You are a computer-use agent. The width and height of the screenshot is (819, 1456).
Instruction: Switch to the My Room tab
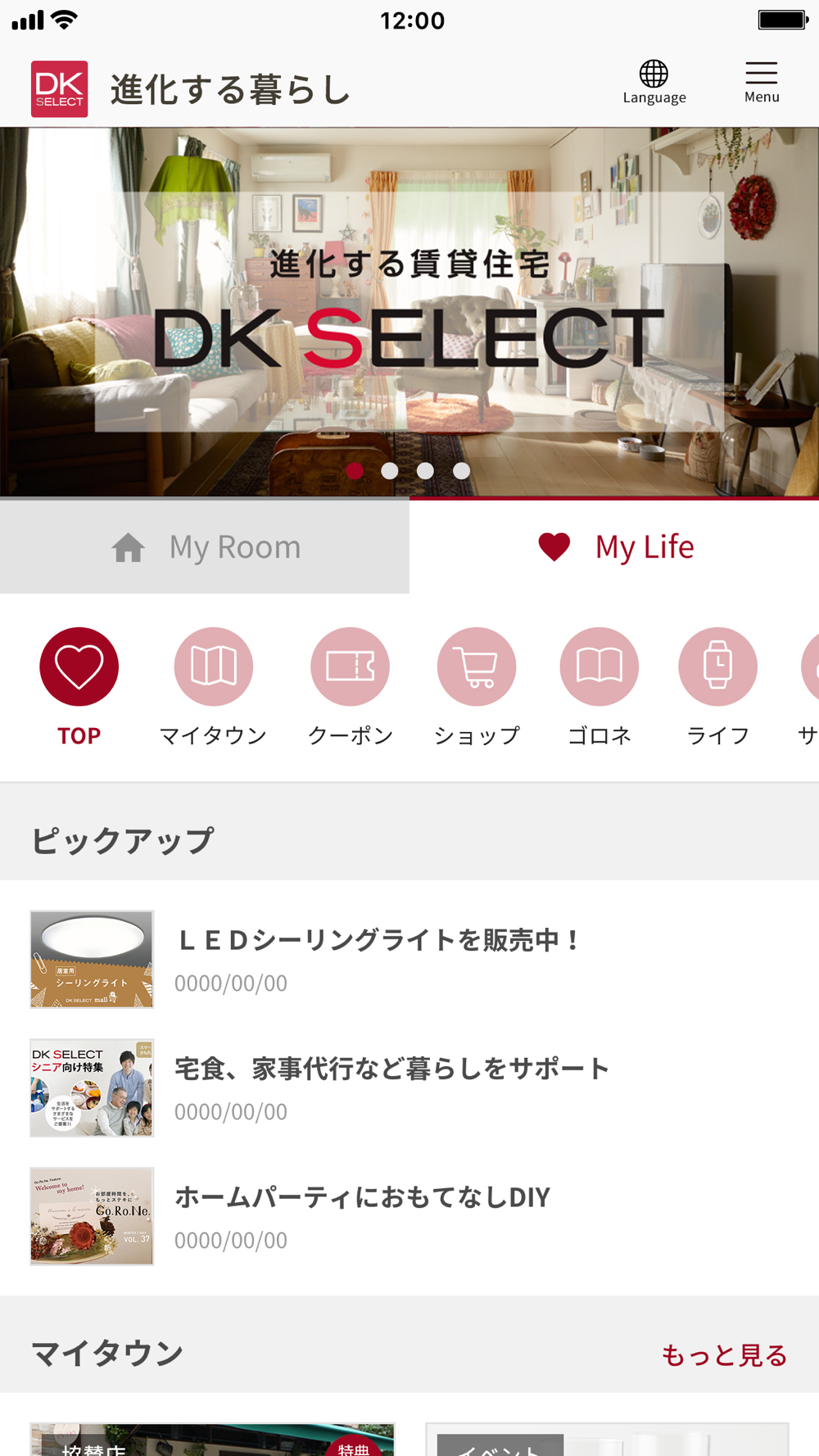pos(205,547)
